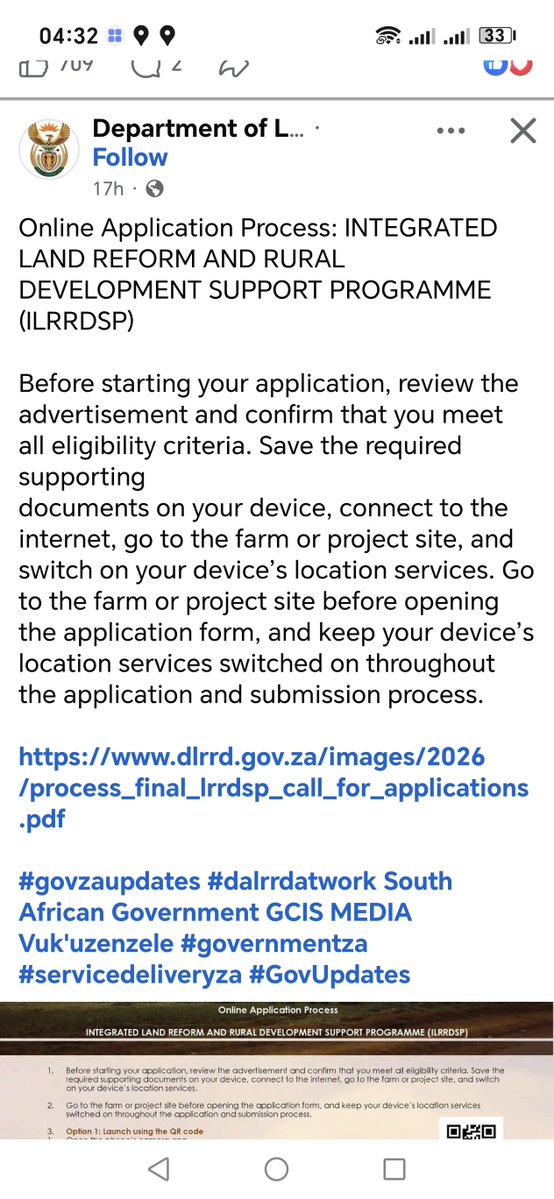
Task: Visit the Vuk'uzenzele page mention
Action: point(96,943)
